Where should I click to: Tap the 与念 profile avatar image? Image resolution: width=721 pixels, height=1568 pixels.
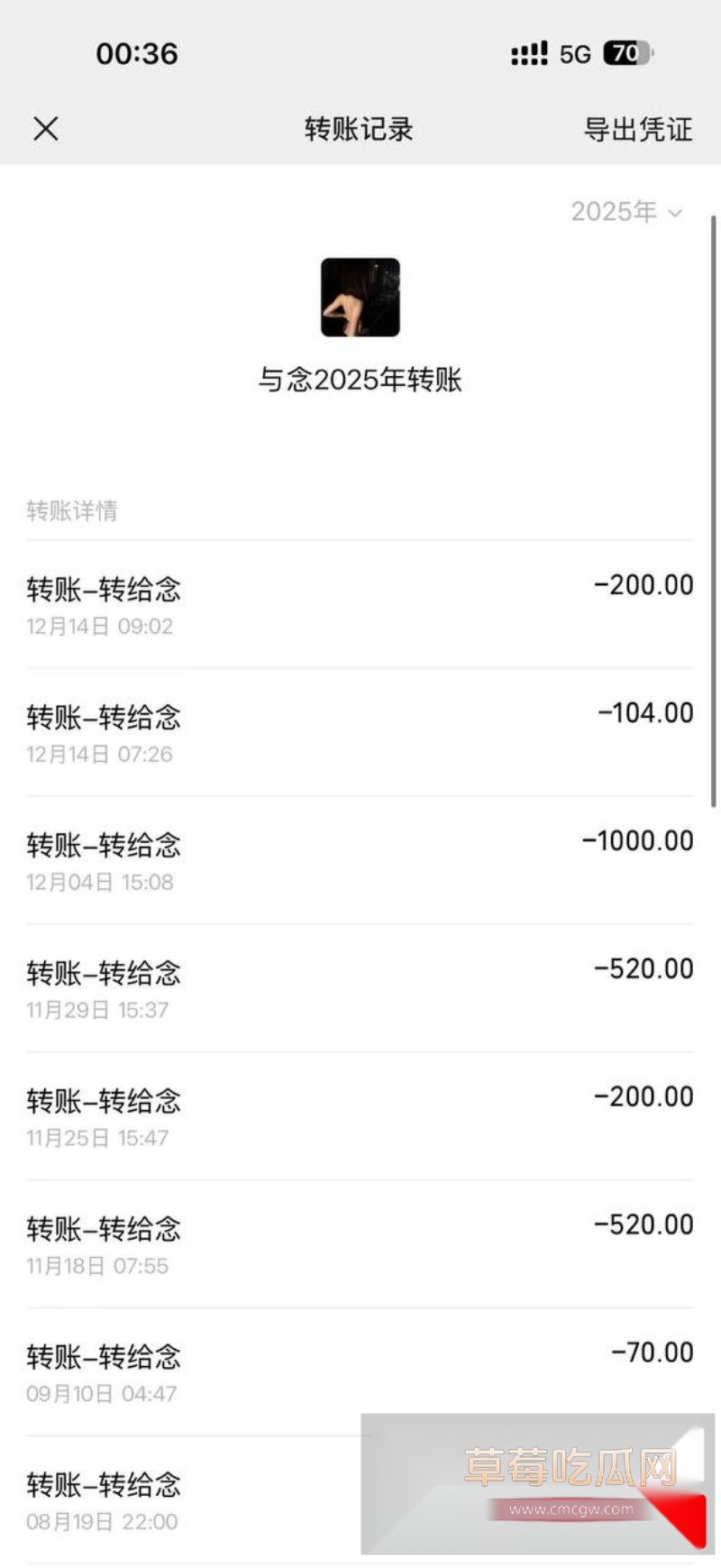click(x=360, y=298)
